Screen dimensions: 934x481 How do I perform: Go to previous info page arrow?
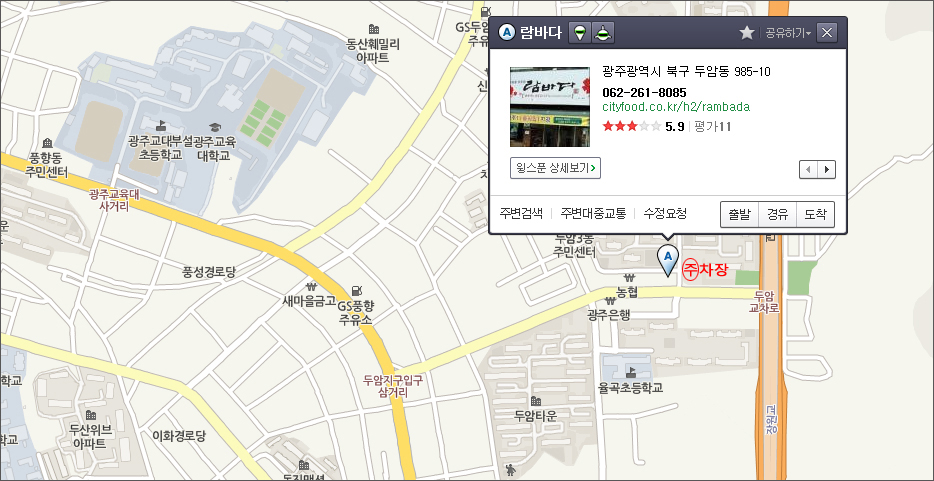tap(808, 169)
